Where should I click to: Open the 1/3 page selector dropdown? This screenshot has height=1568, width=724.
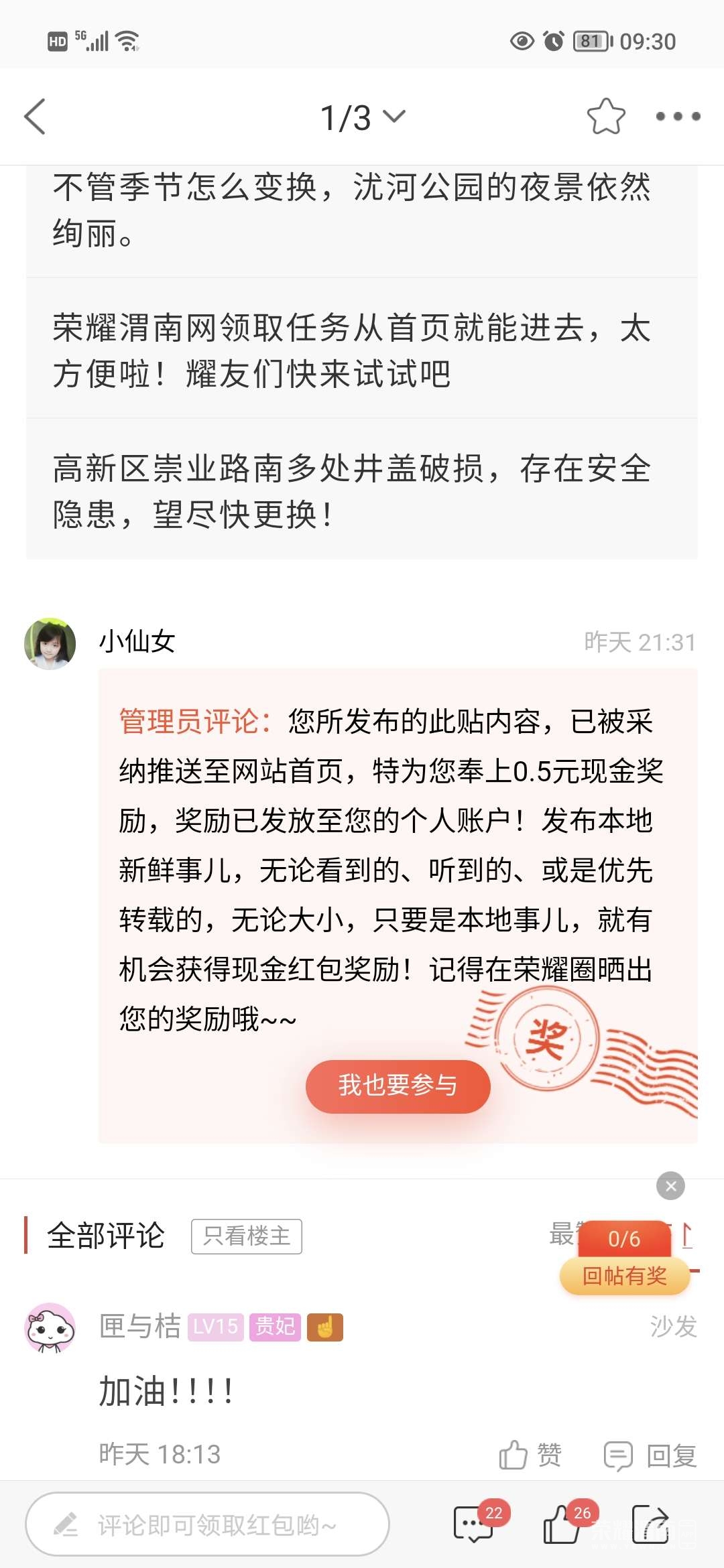pos(362,117)
